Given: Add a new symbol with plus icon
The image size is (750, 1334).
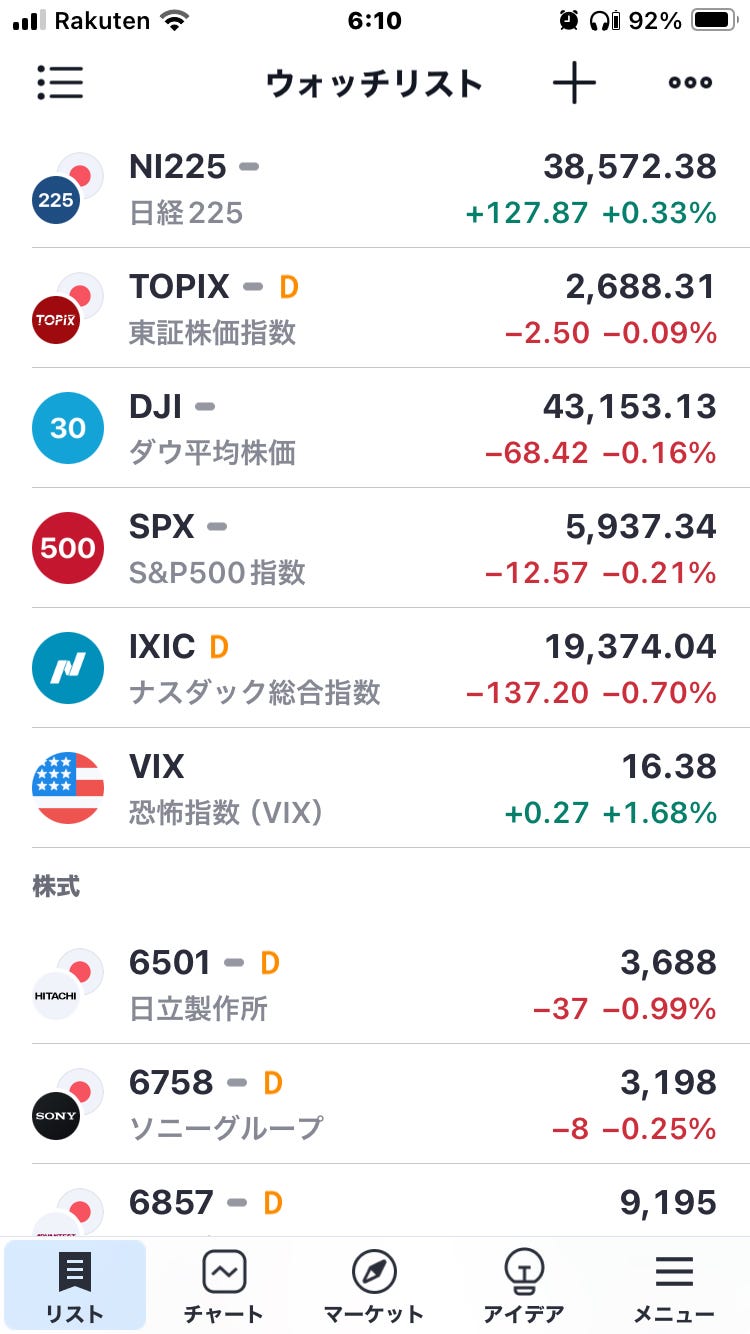Looking at the screenshot, I should tap(574, 83).
